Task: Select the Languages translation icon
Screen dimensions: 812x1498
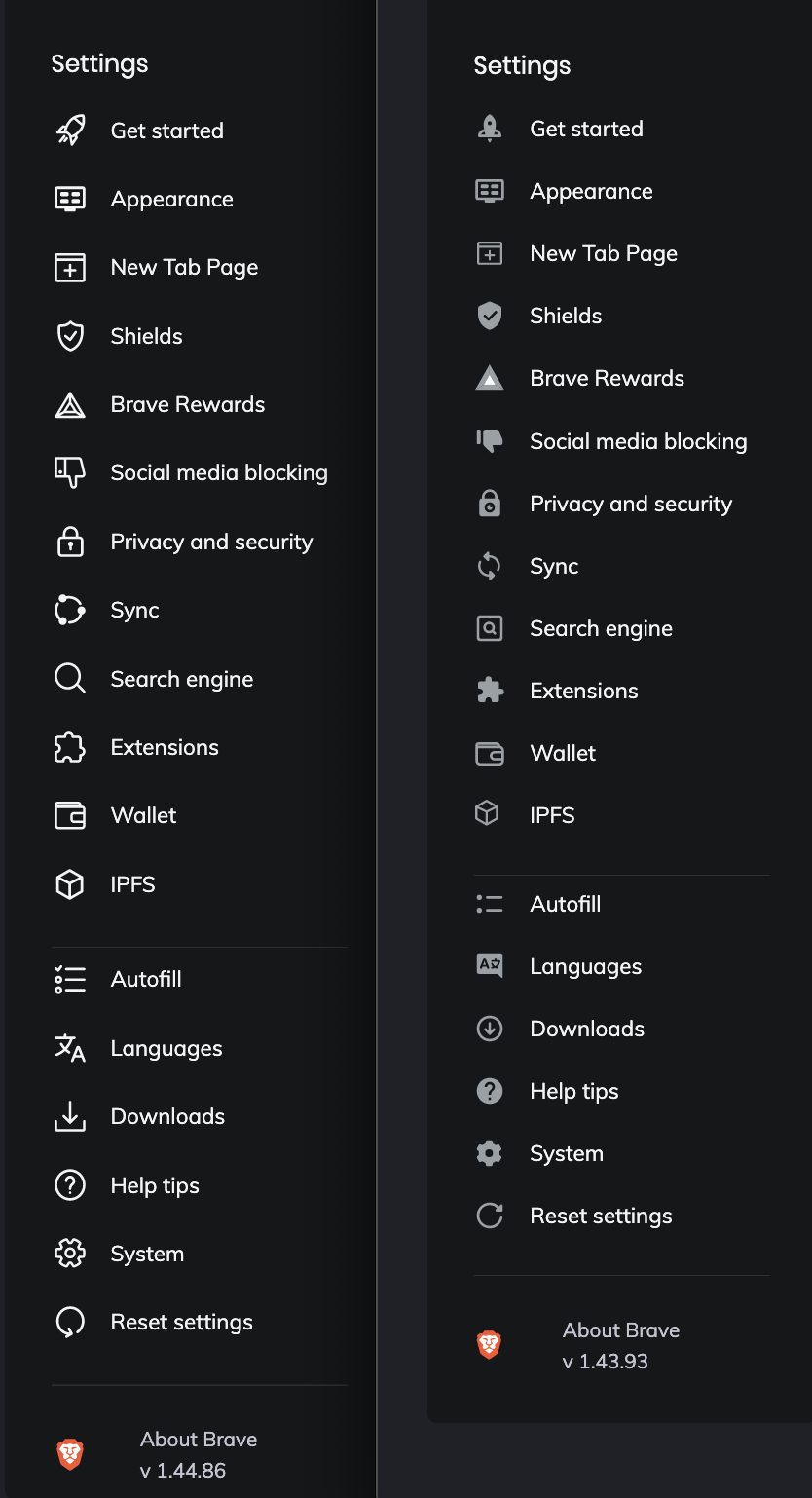Action: 70,1048
